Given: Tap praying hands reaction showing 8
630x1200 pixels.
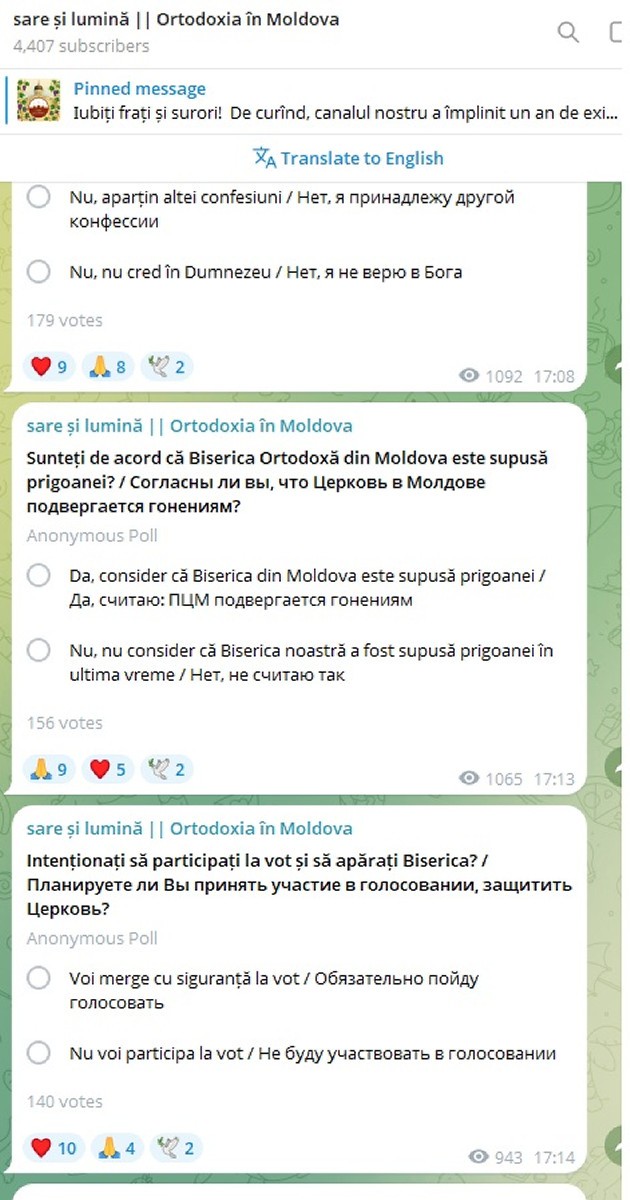Looking at the screenshot, I should click(109, 367).
